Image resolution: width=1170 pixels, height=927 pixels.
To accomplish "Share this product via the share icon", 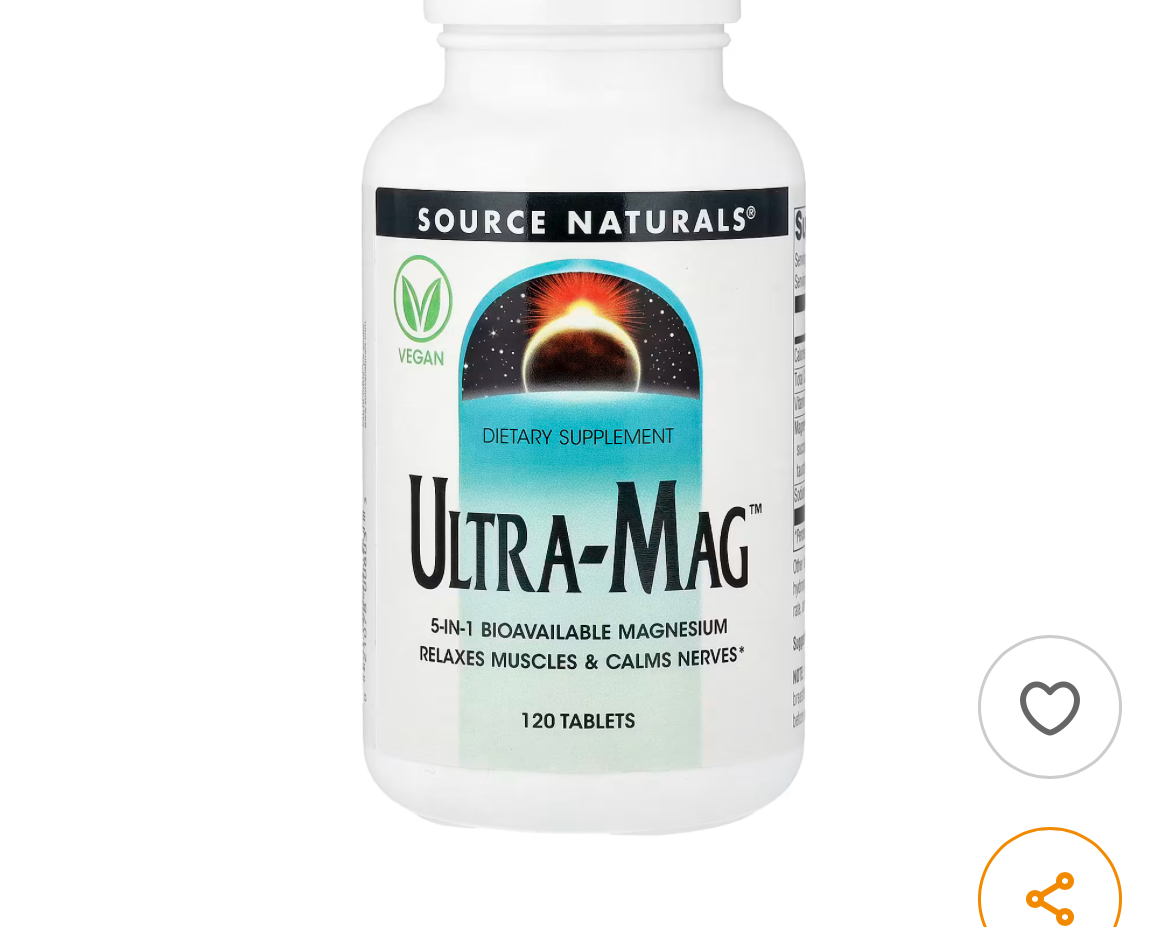I will coord(1049,897).
